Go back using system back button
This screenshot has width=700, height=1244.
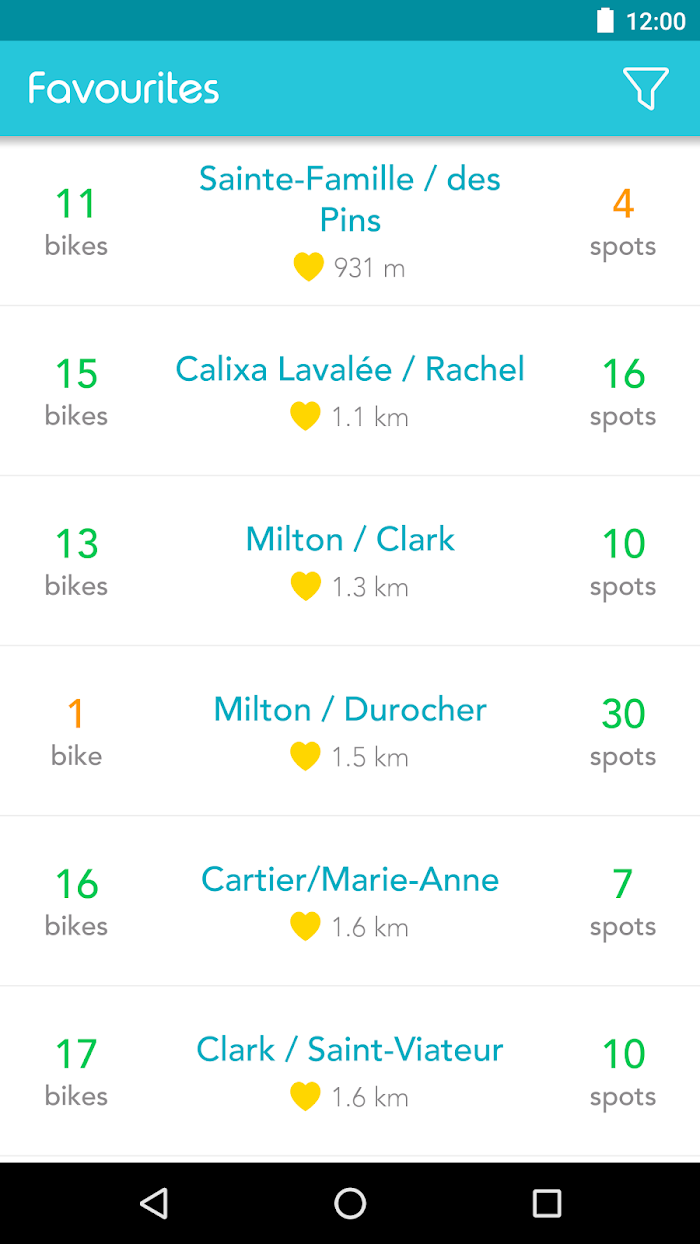(154, 1203)
